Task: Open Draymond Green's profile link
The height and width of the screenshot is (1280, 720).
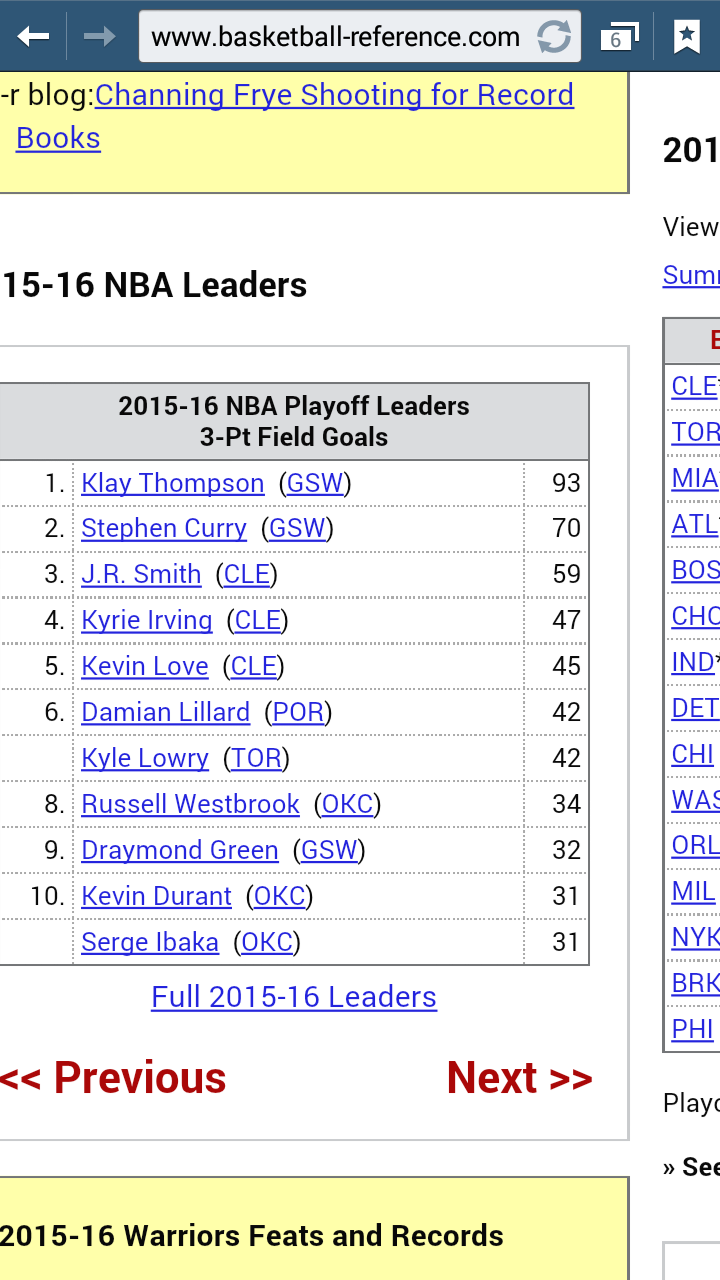Action: coord(180,850)
